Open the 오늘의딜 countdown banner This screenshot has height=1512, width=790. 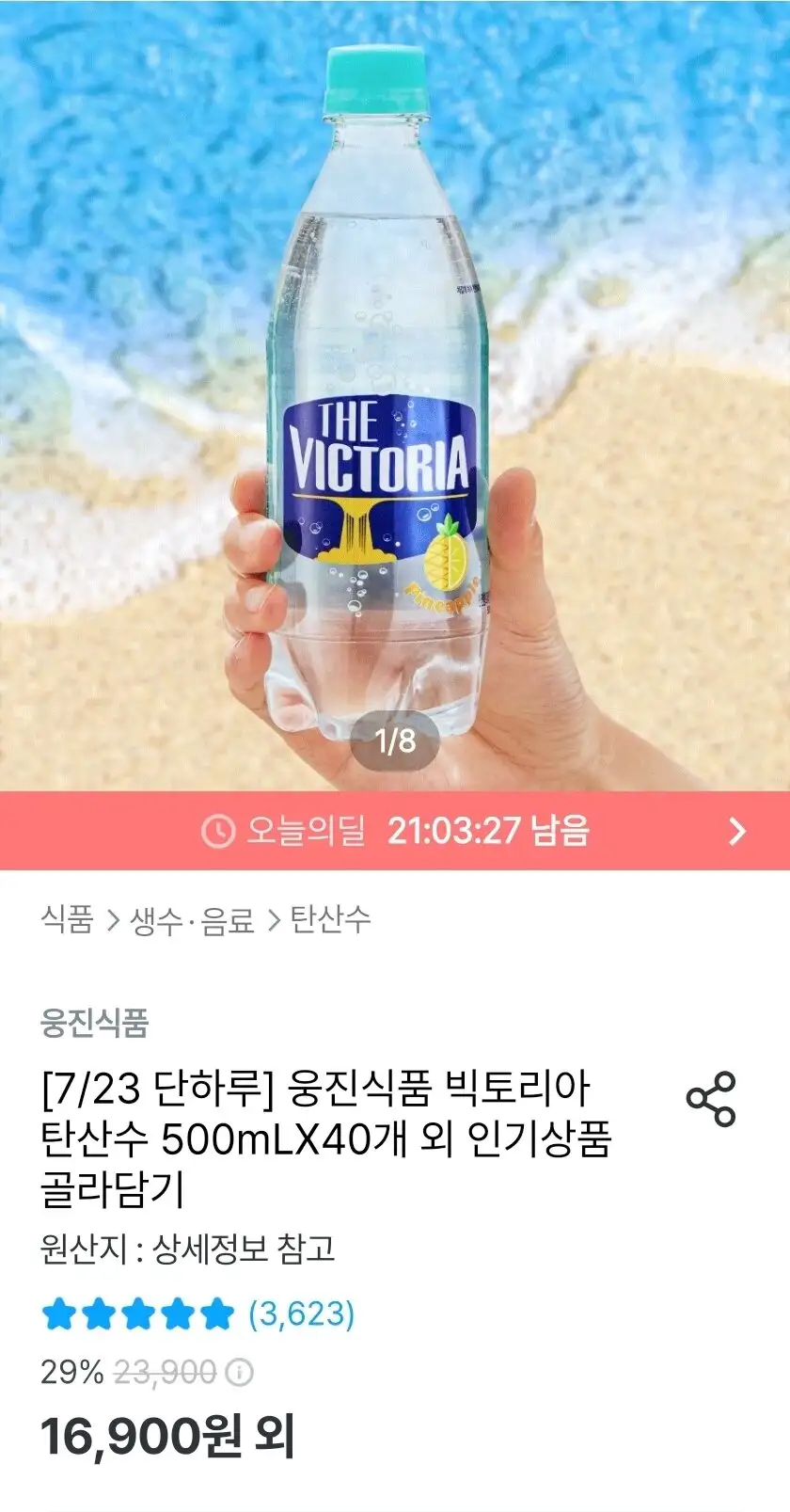[x=395, y=831]
